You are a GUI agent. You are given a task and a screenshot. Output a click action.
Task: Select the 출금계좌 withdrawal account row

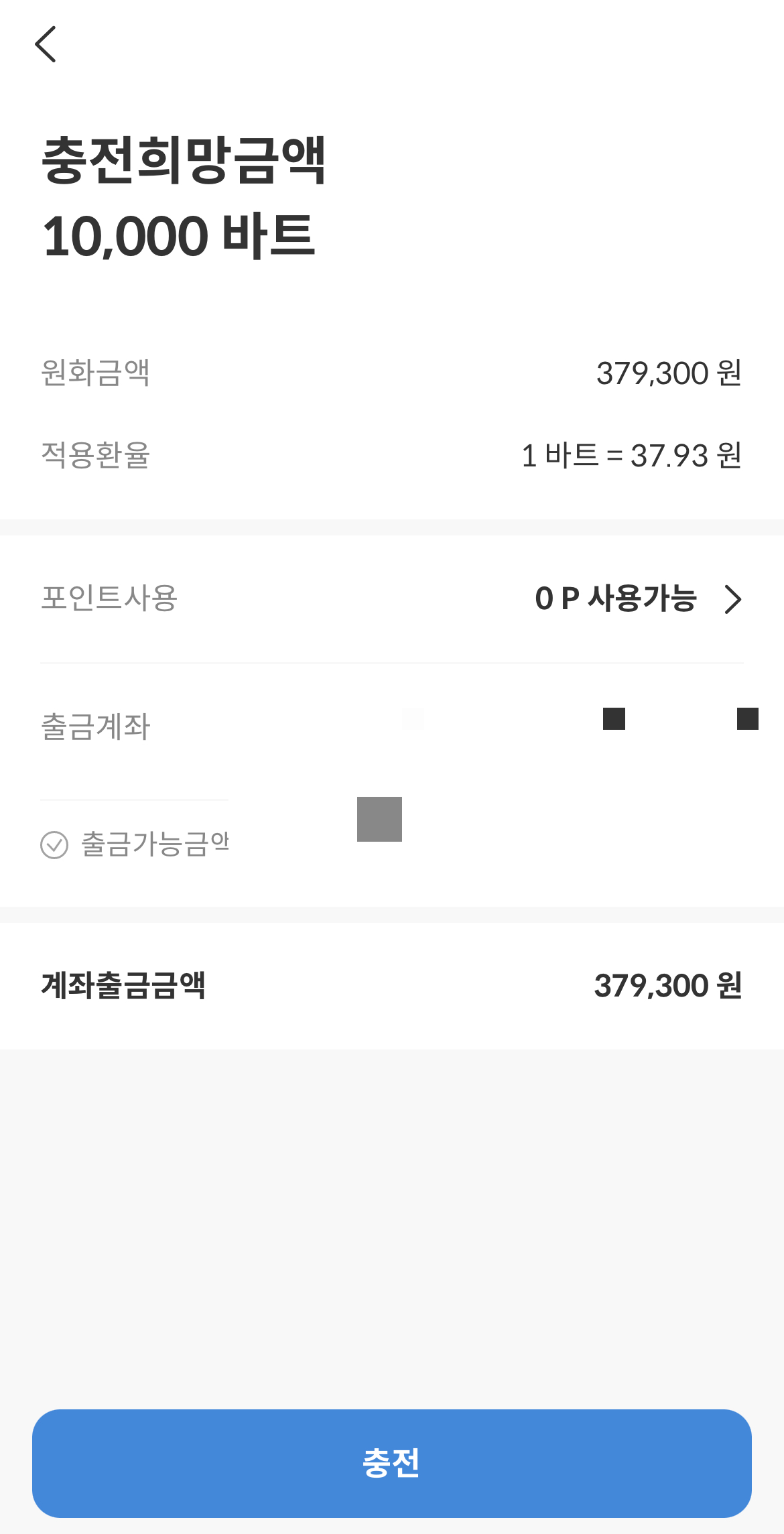tap(392, 726)
